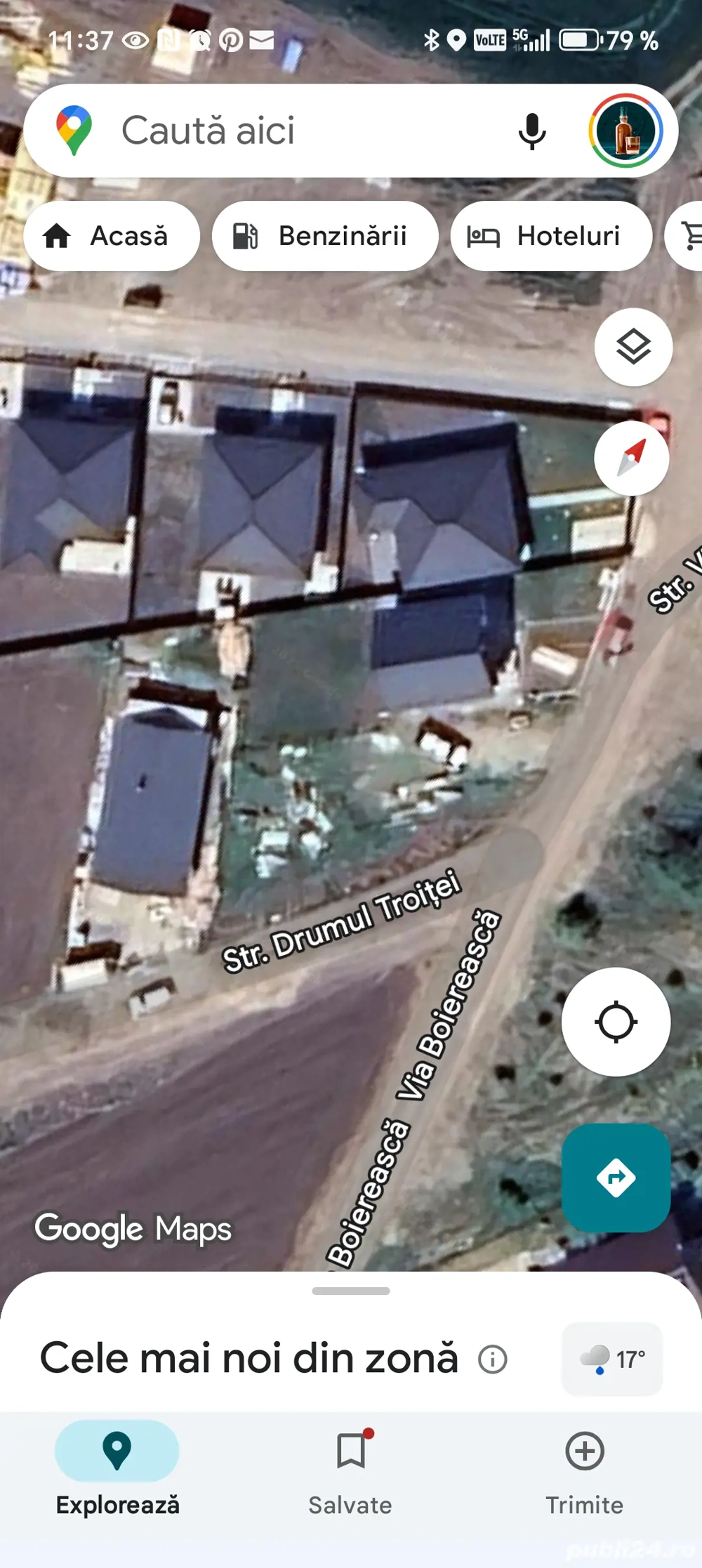Open the account profile picture
The width and height of the screenshot is (702, 1568).
click(x=625, y=131)
